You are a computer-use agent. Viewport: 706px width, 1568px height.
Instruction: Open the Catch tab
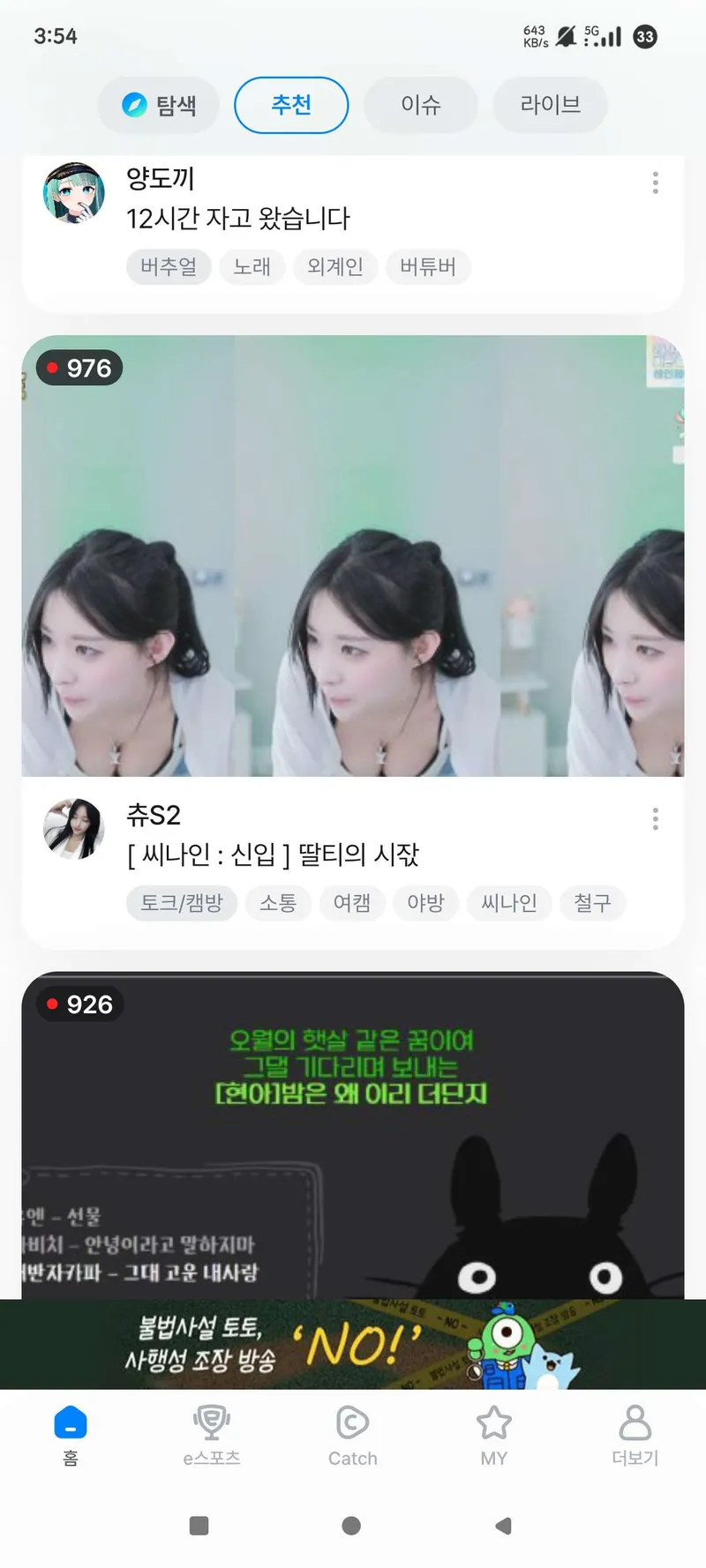point(353,1435)
